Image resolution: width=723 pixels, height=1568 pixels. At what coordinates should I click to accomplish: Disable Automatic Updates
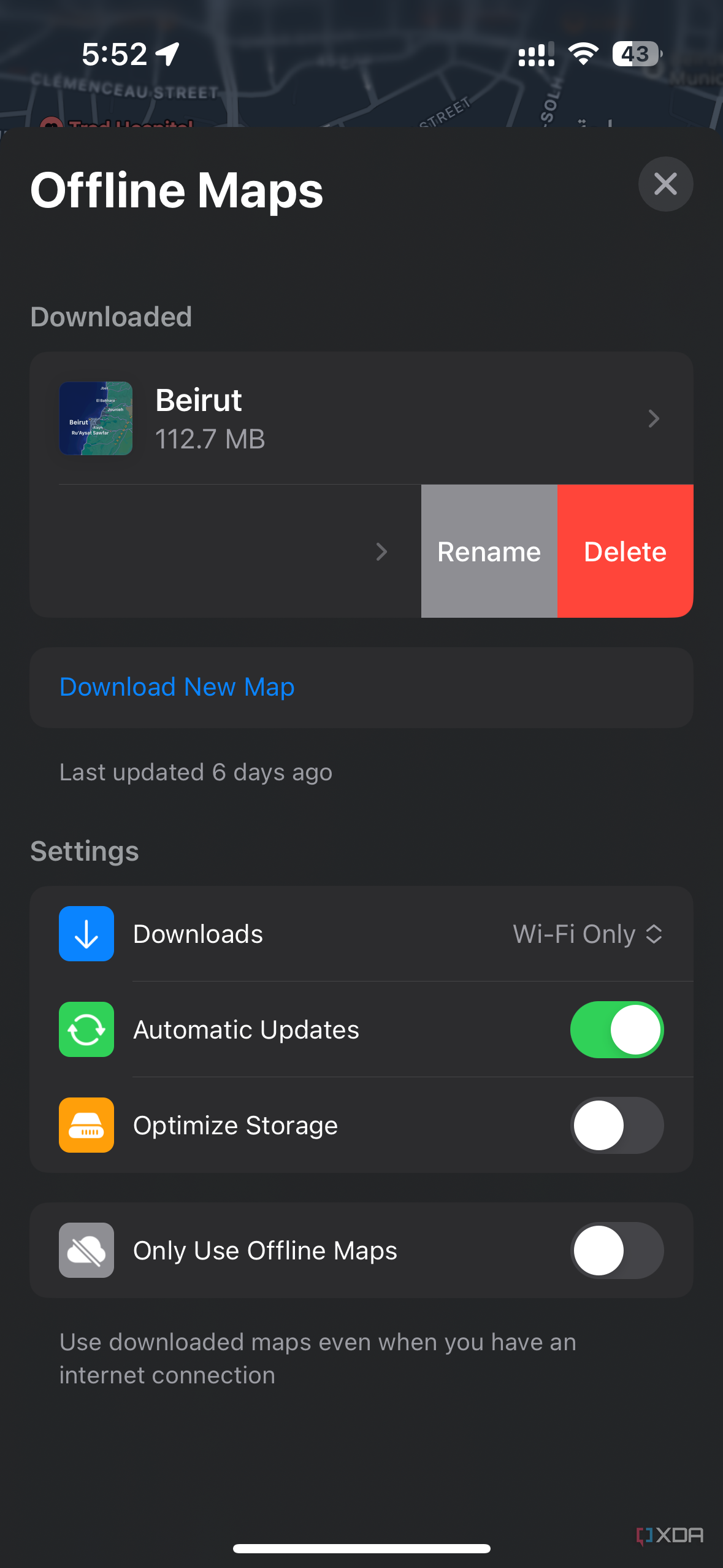click(617, 1029)
